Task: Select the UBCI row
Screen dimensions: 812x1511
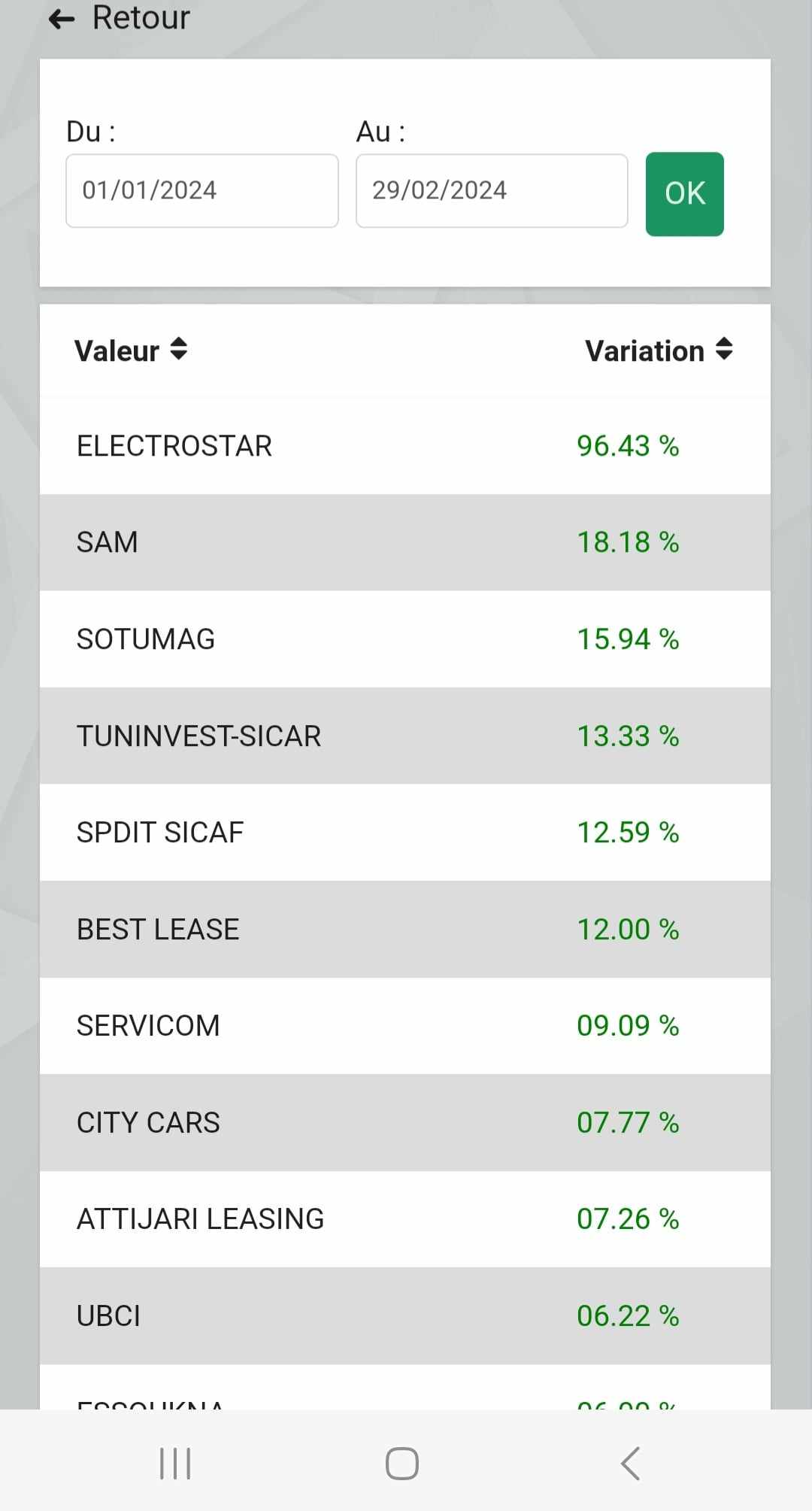Action: tap(405, 1316)
